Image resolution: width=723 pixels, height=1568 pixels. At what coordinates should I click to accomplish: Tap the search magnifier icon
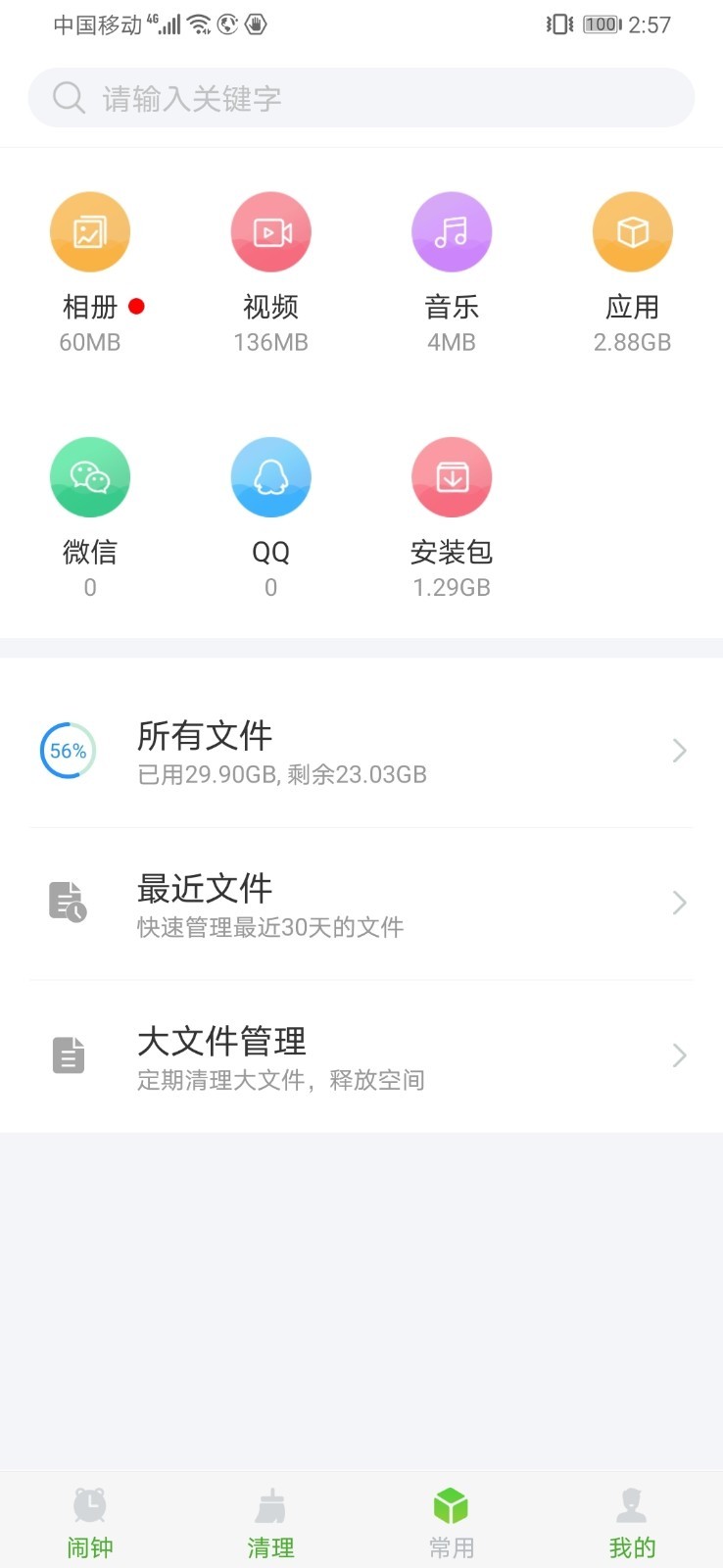[68, 97]
